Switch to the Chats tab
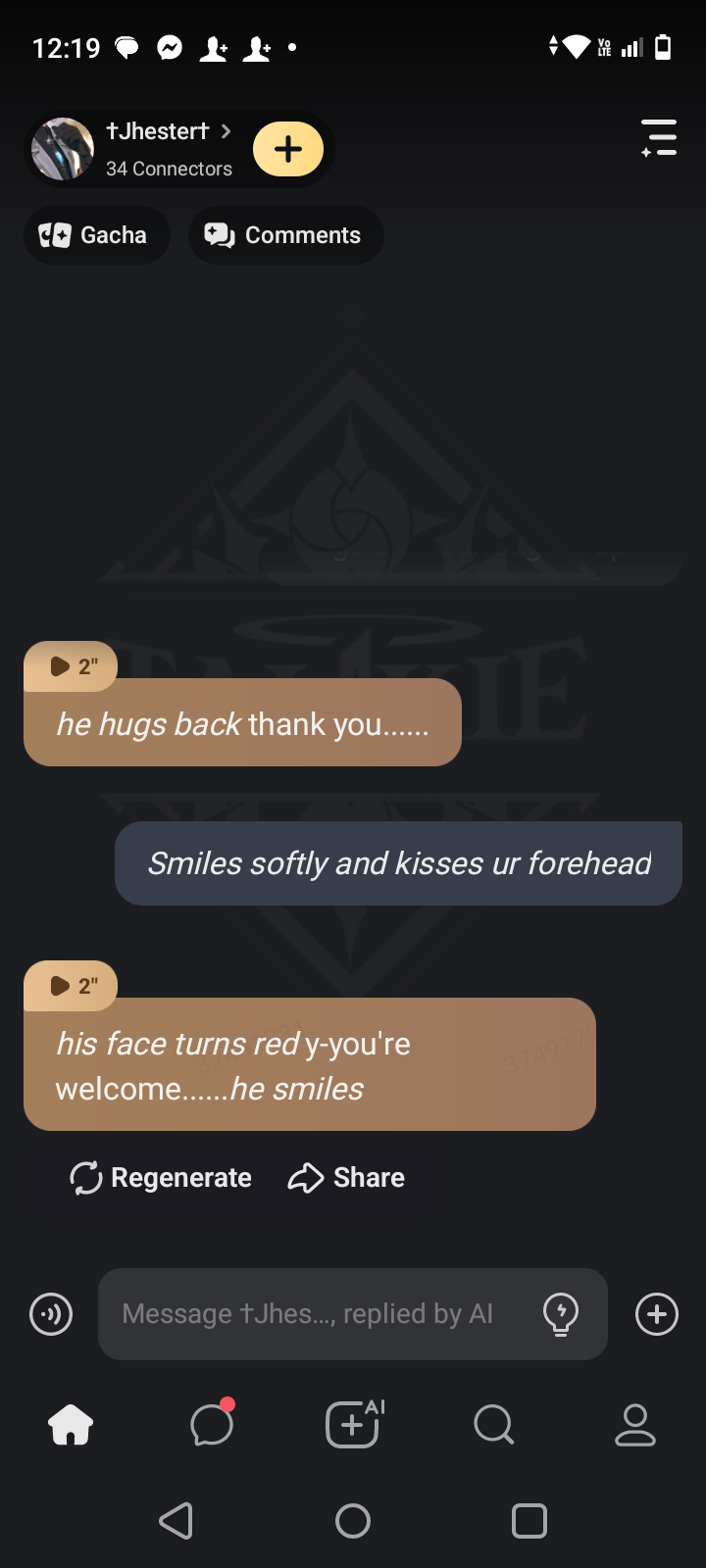This screenshot has width=706, height=1568. click(x=212, y=1424)
